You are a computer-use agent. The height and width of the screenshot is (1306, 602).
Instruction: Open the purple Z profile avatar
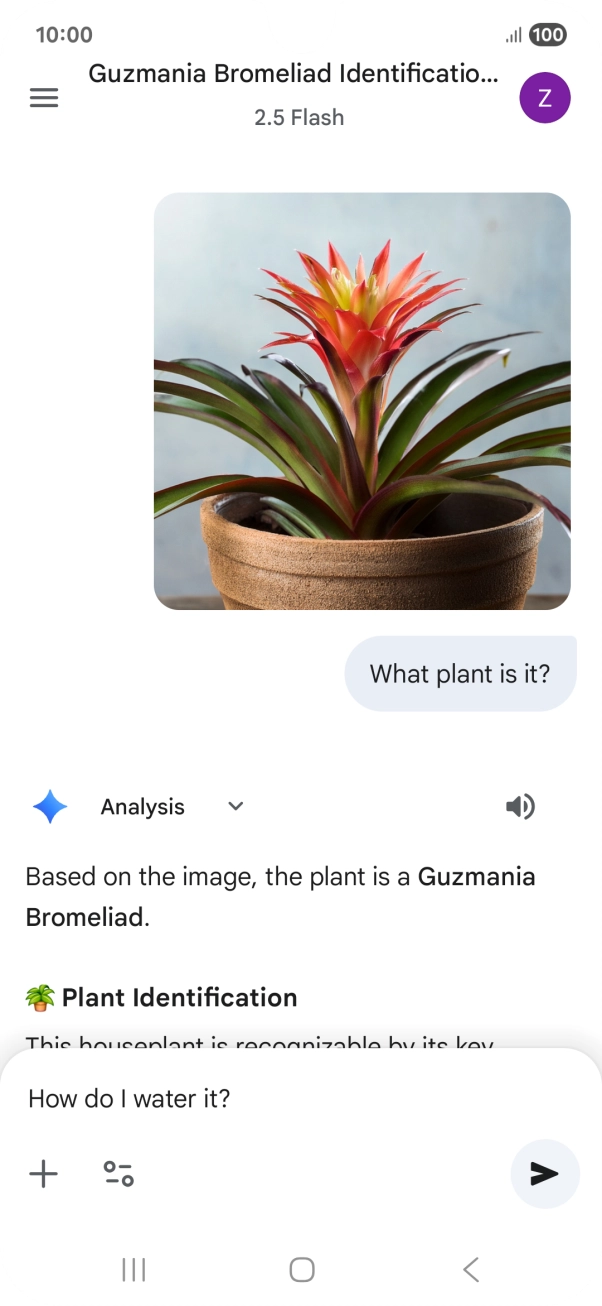[545, 98]
